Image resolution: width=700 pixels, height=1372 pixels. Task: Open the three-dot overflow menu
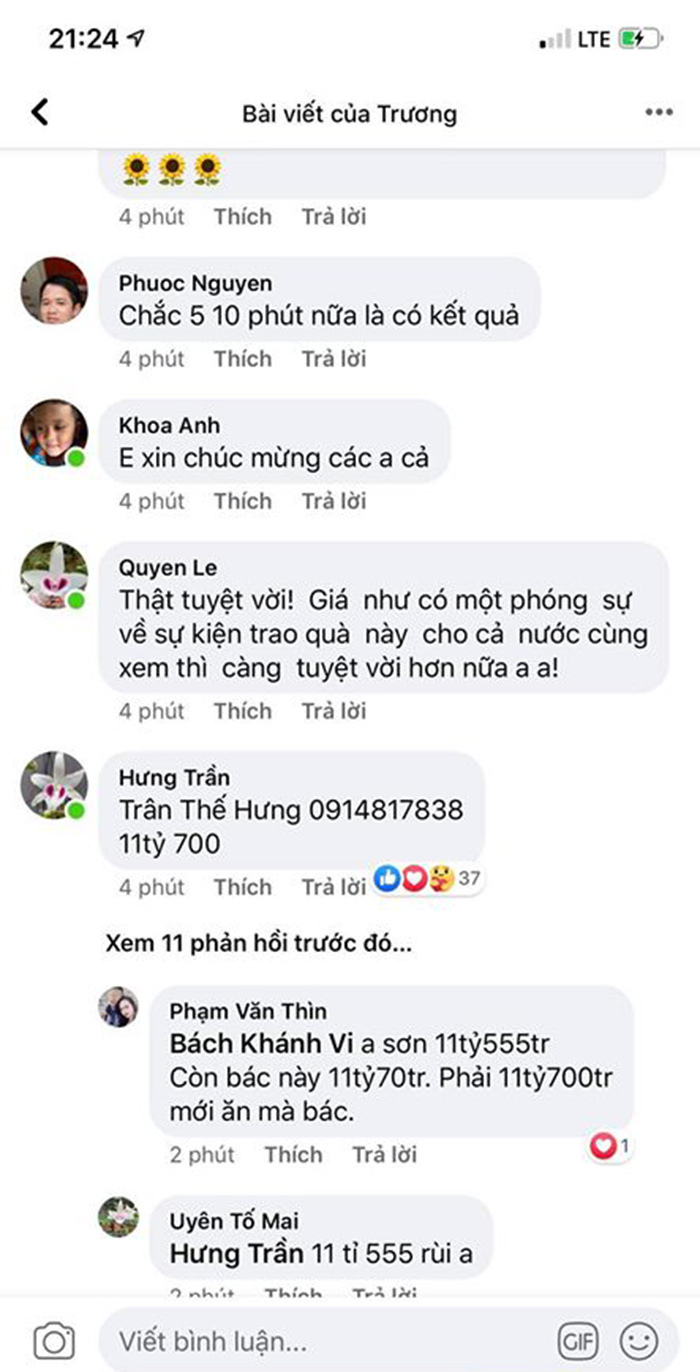click(x=658, y=112)
